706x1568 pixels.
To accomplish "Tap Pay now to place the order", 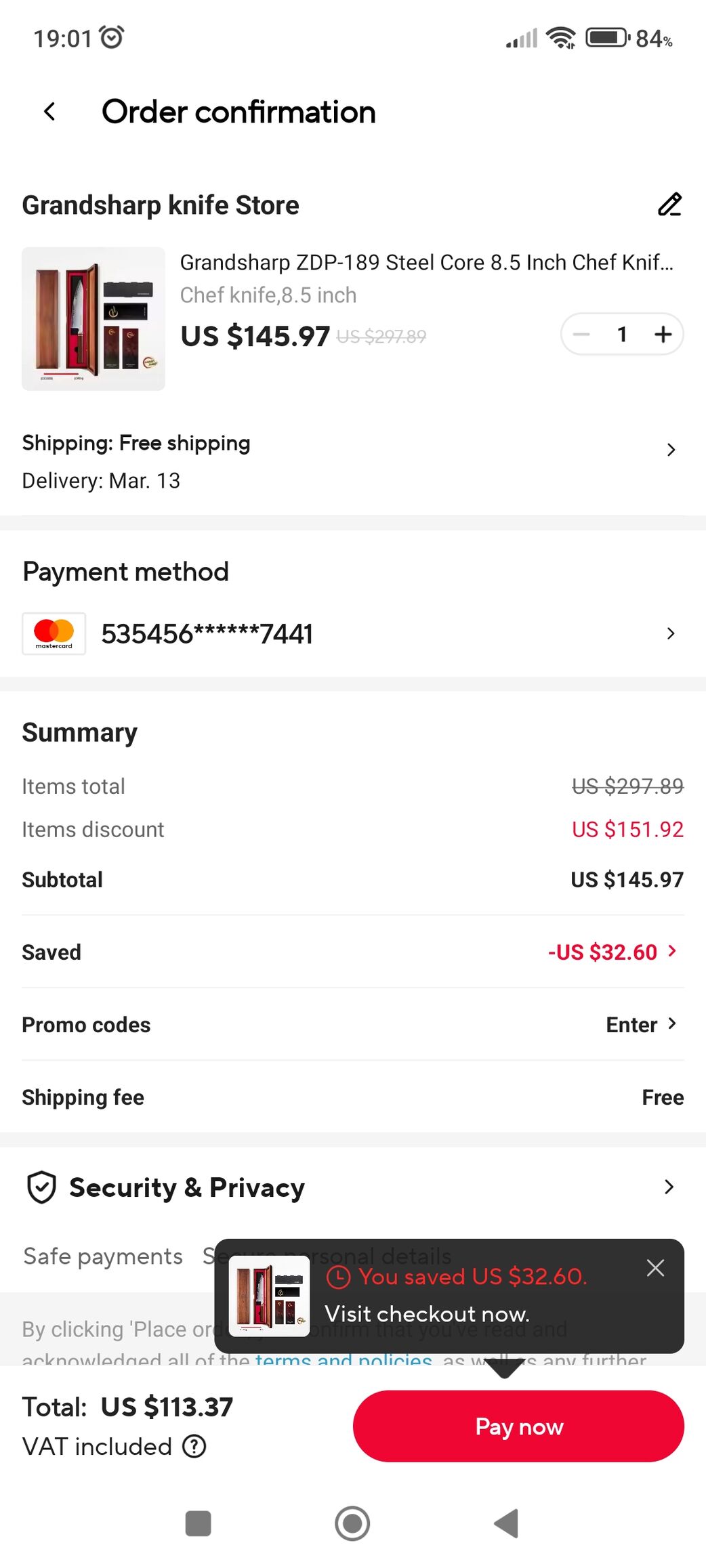I will pos(518,1426).
